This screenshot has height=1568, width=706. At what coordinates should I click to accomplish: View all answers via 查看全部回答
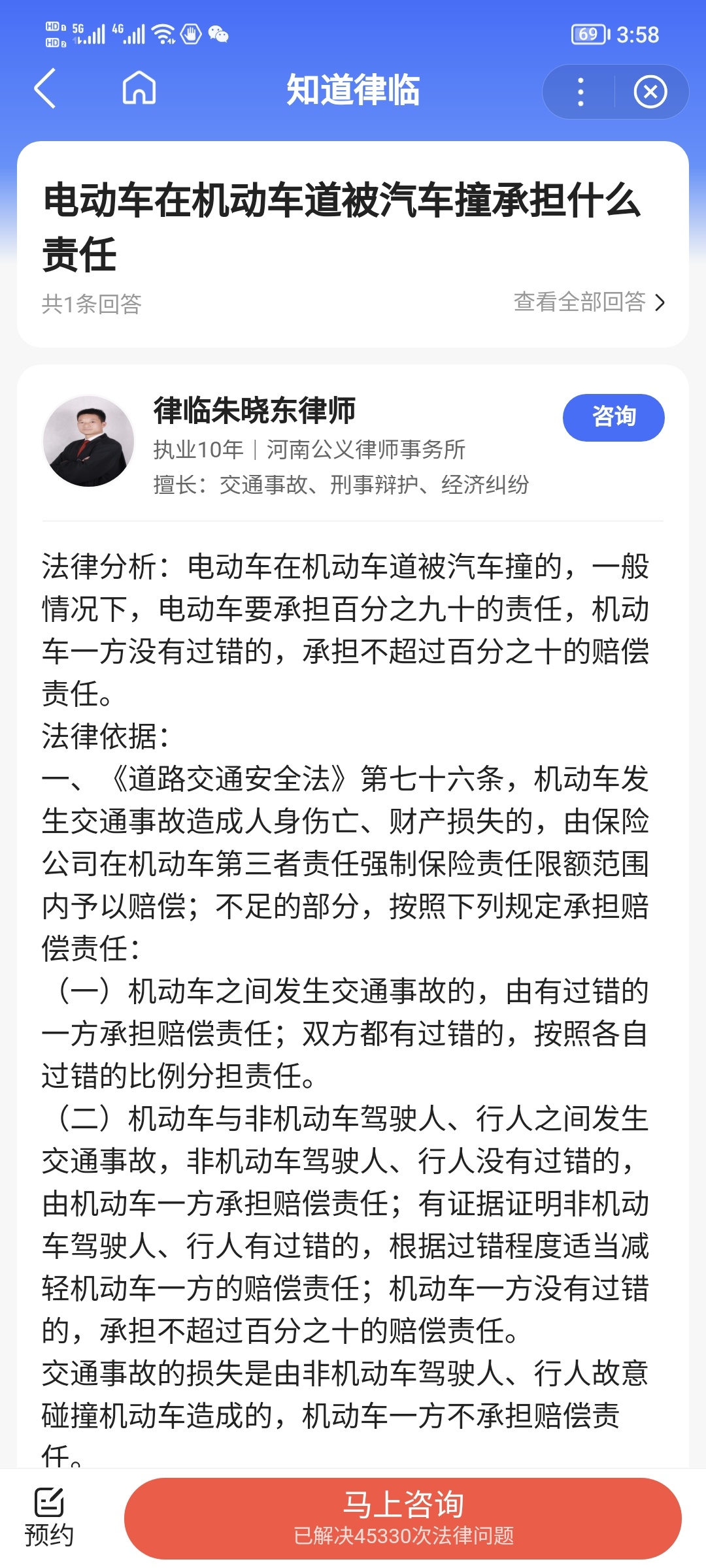[x=588, y=302]
